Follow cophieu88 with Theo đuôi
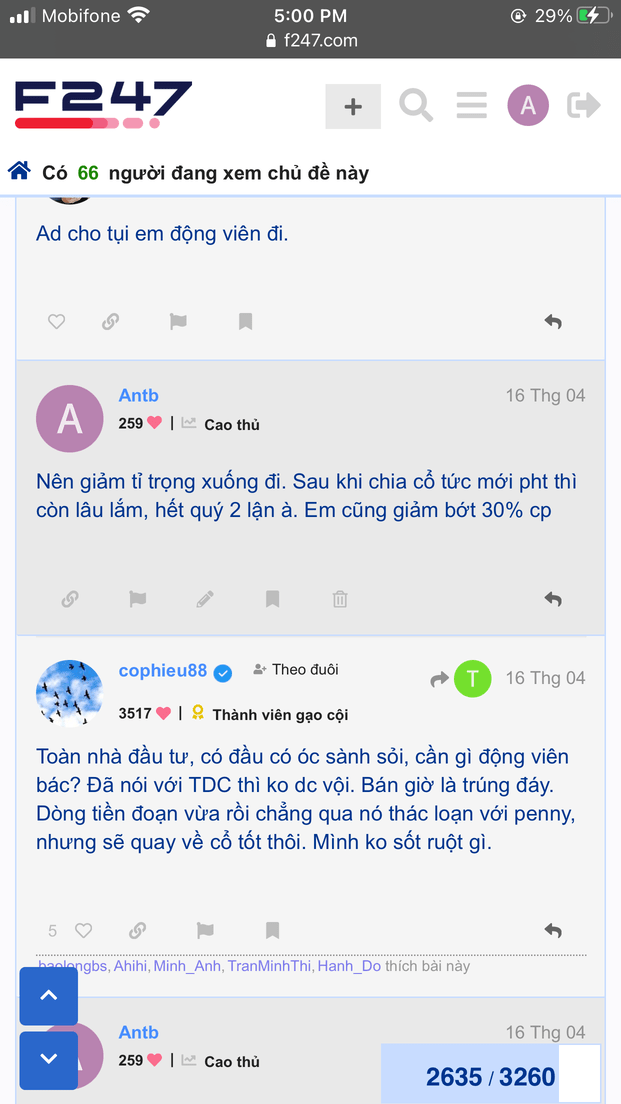The height and width of the screenshot is (1104, 621). [x=296, y=670]
